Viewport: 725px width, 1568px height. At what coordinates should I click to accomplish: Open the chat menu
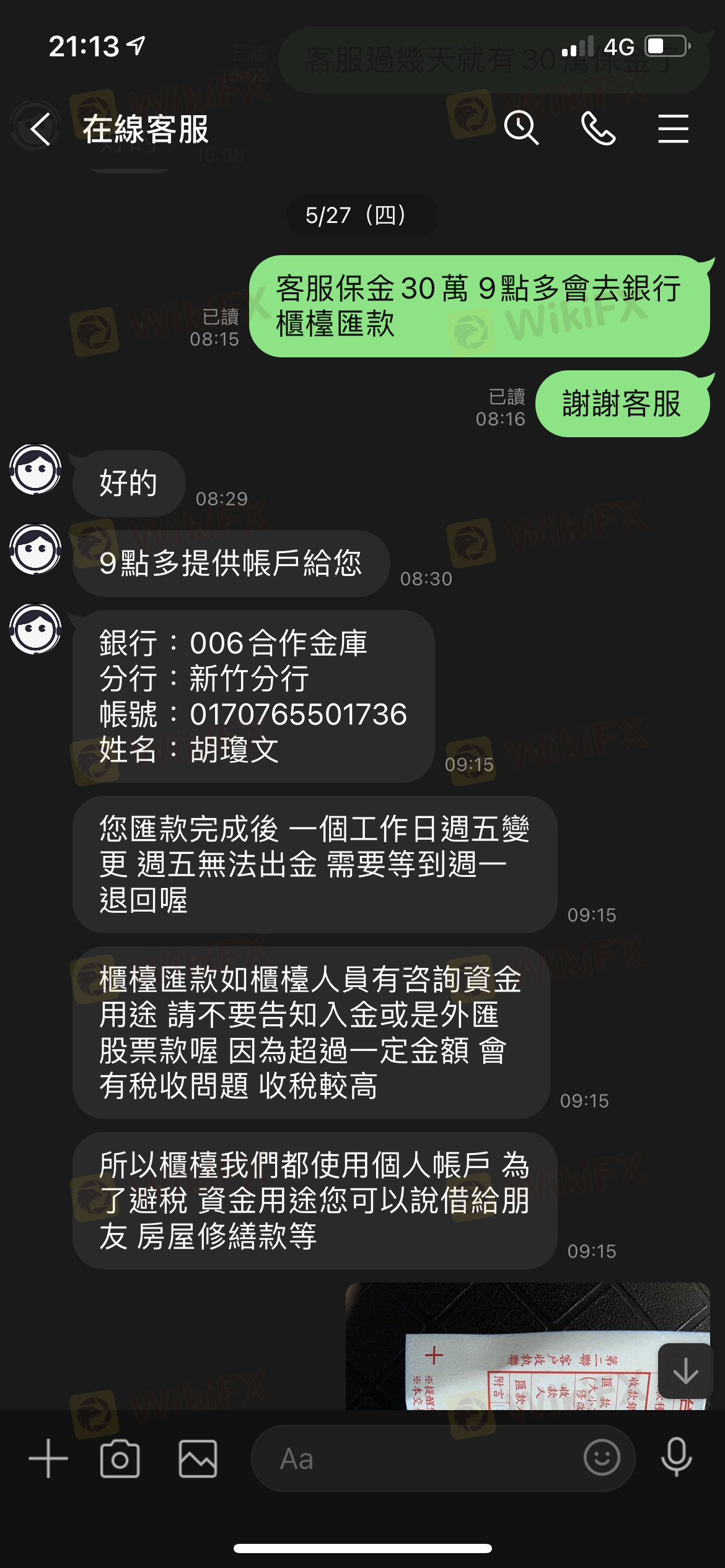coord(673,129)
